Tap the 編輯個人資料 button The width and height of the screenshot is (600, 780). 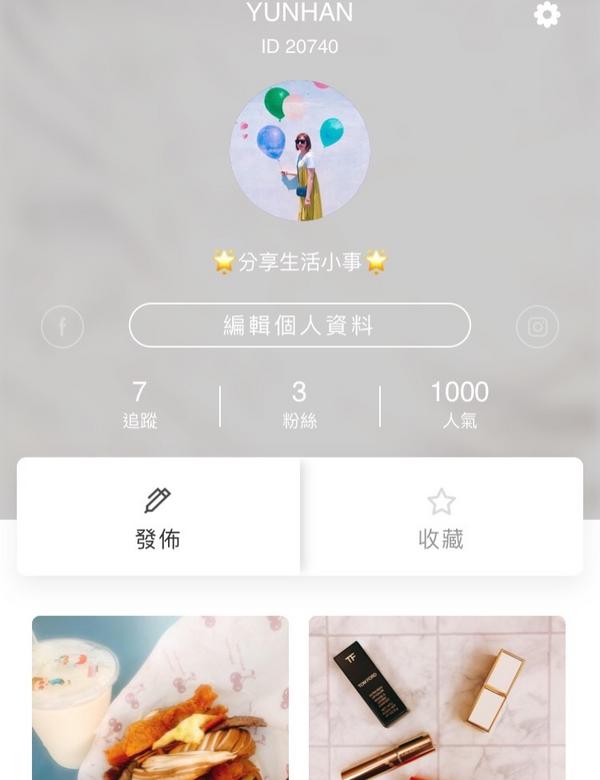pos(299,325)
